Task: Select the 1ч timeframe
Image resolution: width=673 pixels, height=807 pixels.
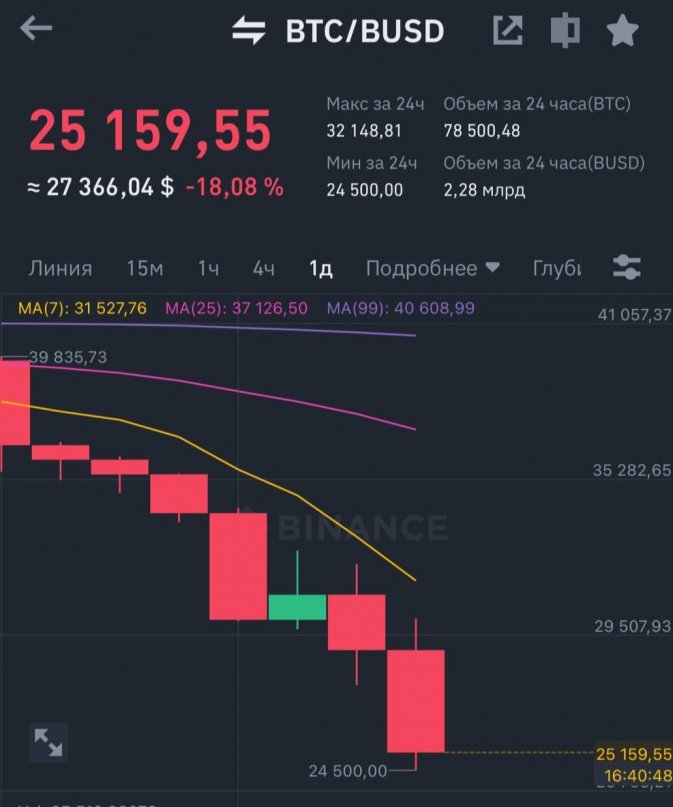Action: 208,268
